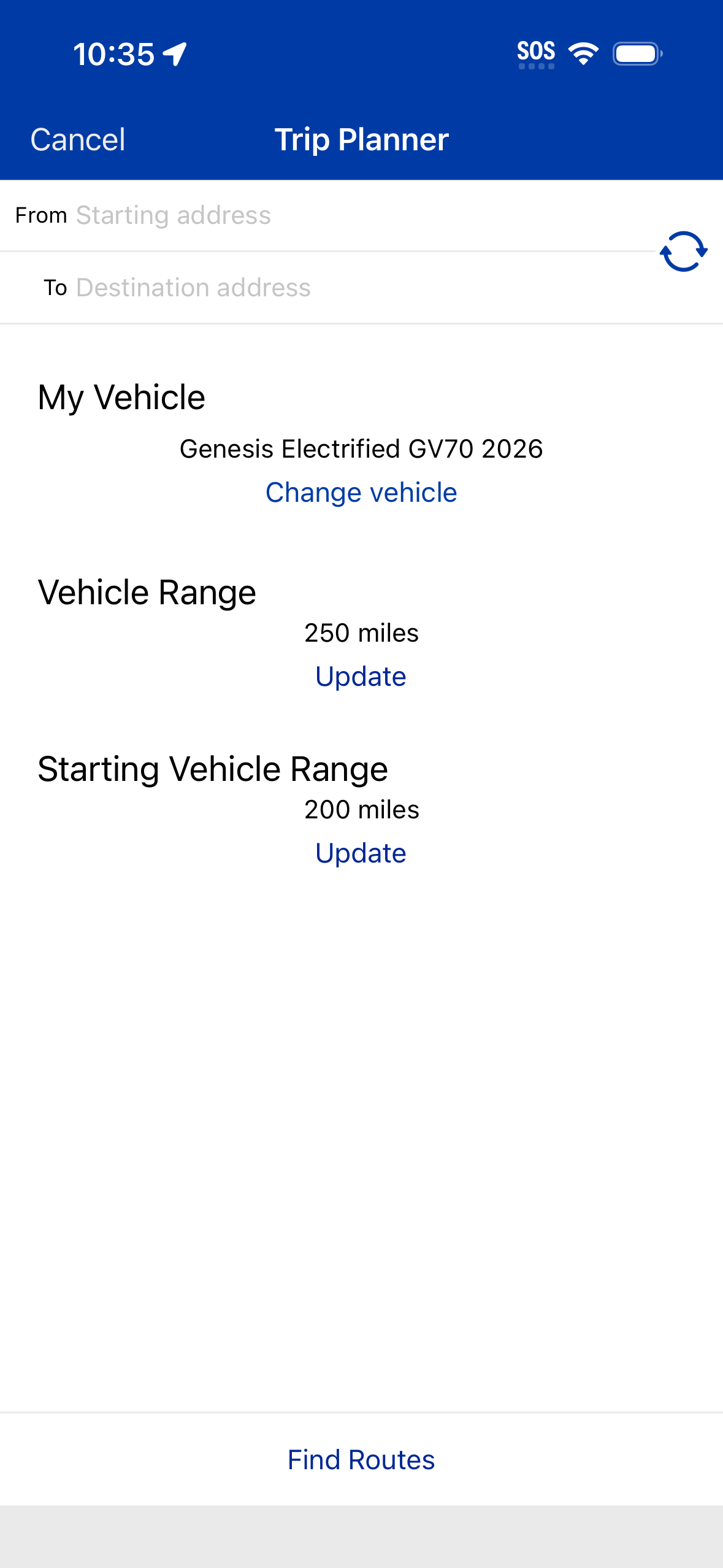Find Routes for the trip
The width and height of the screenshot is (723, 1568).
[x=361, y=1459]
